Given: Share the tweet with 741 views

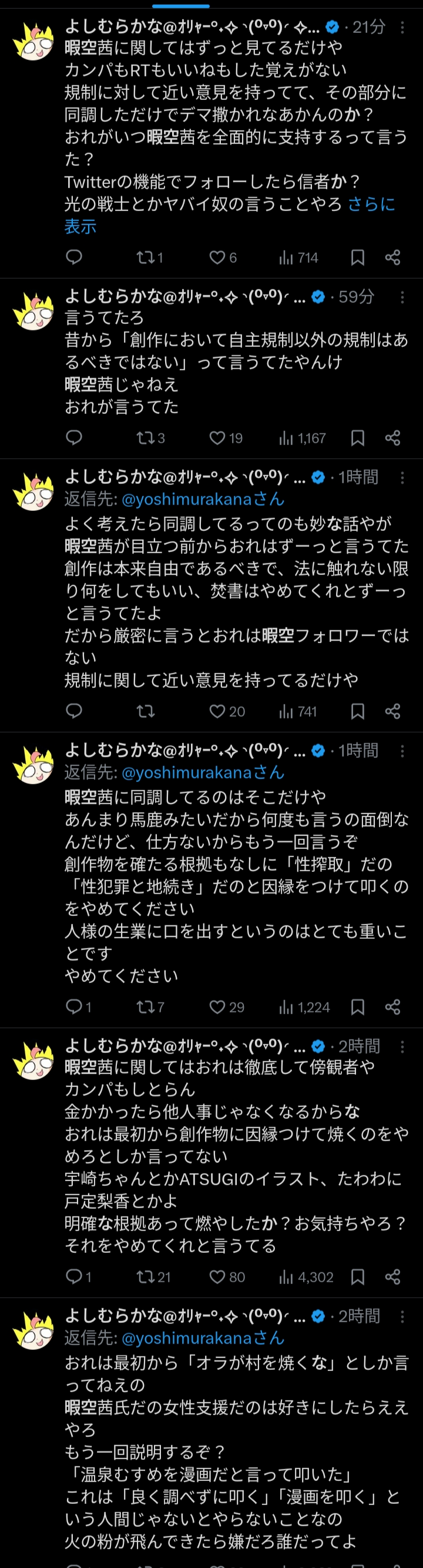Looking at the screenshot, I should [392, 711].
